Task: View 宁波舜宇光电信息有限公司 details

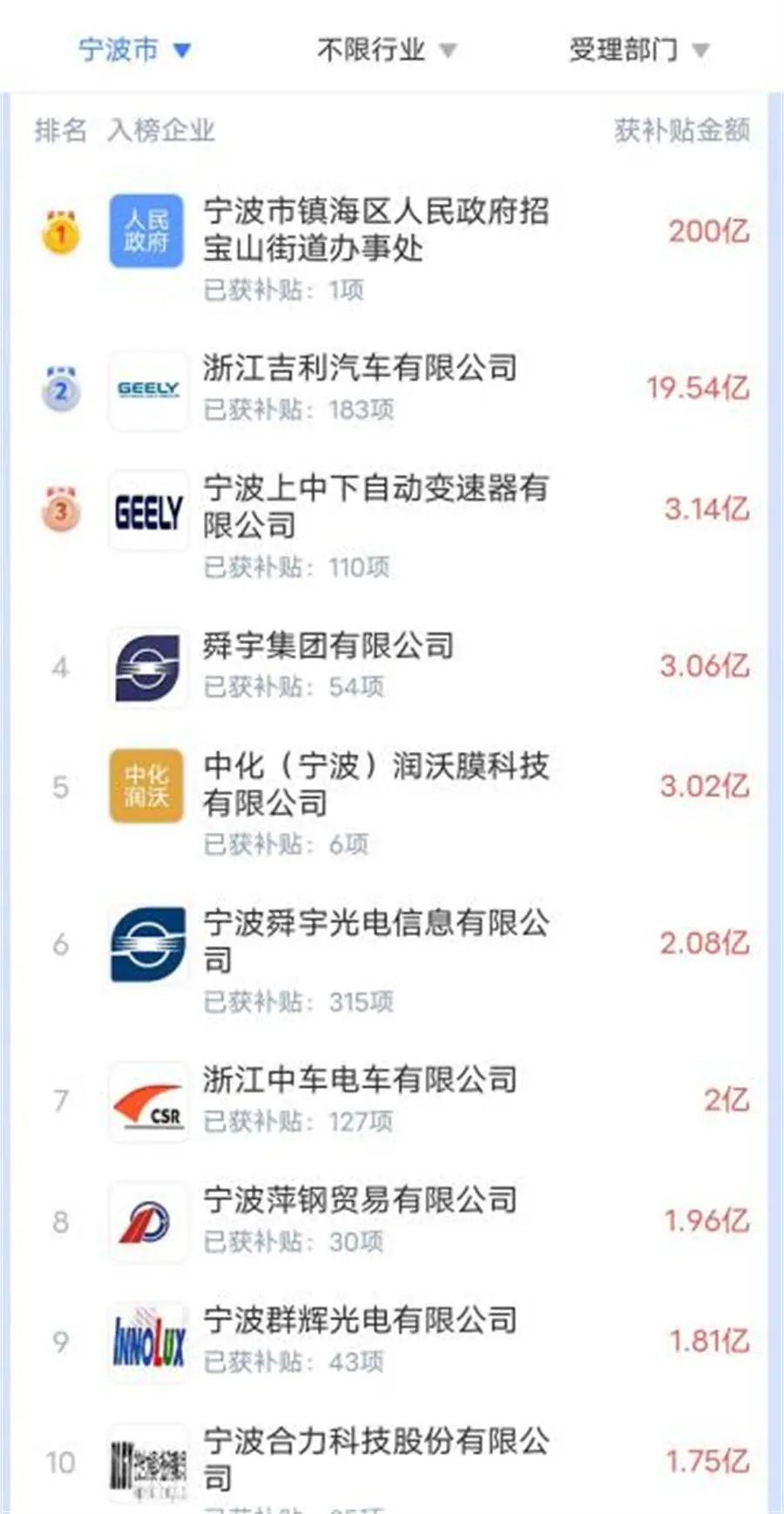Action: coord(375,941)
